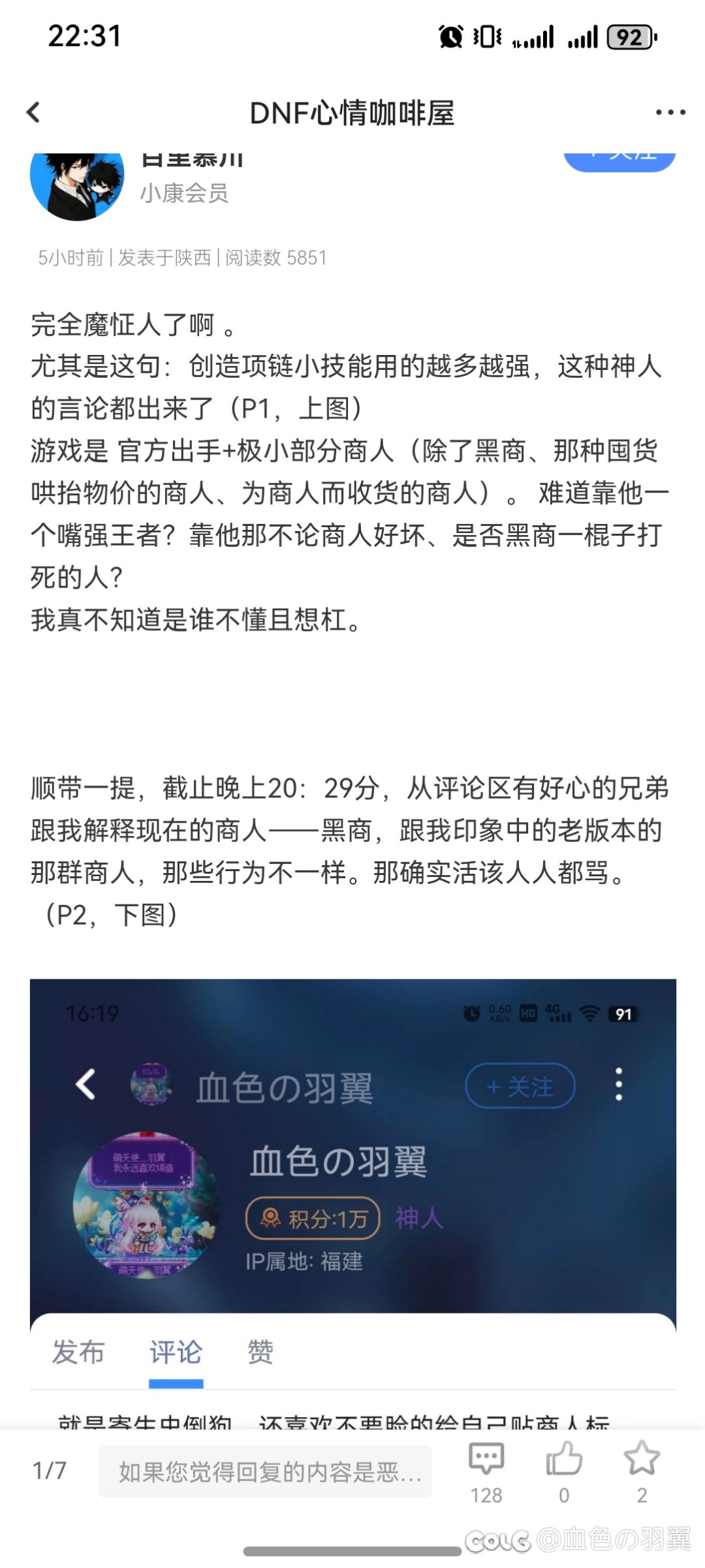Screen dimensions: 705x1568
Task: Add this post to favorites
Action: (642, 1469)
